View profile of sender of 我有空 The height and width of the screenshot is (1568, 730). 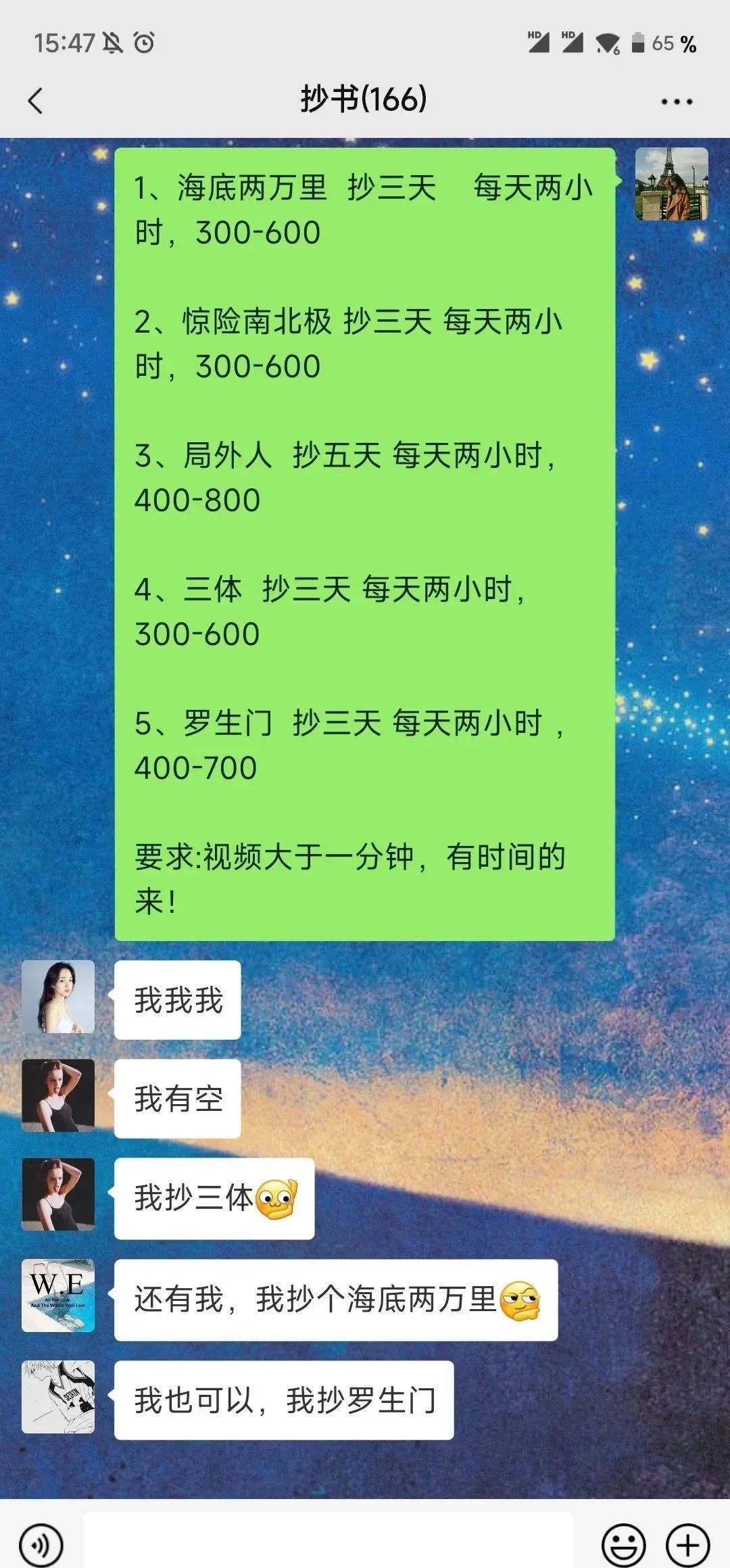point(58,1095)
